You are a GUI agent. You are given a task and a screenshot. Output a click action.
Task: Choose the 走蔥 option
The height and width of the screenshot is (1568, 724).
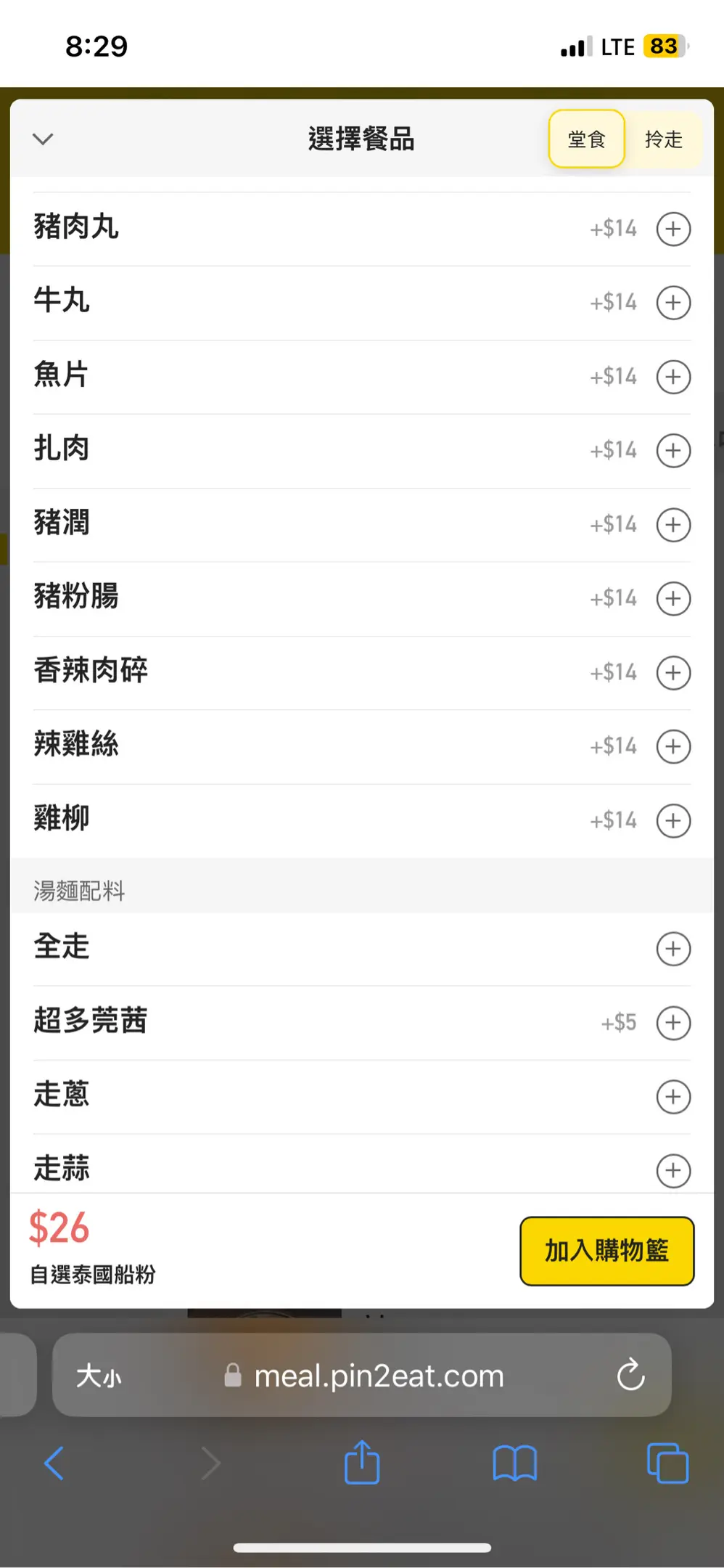(x=673, y=1097)
